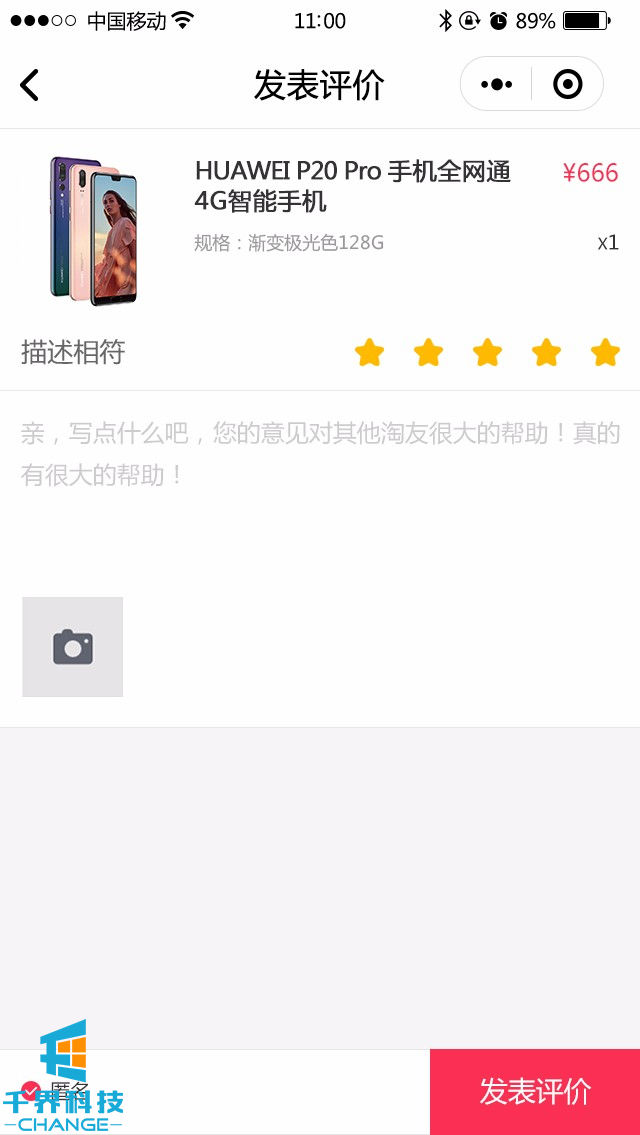Select the fourth star for 描述相符

point(546,352)
